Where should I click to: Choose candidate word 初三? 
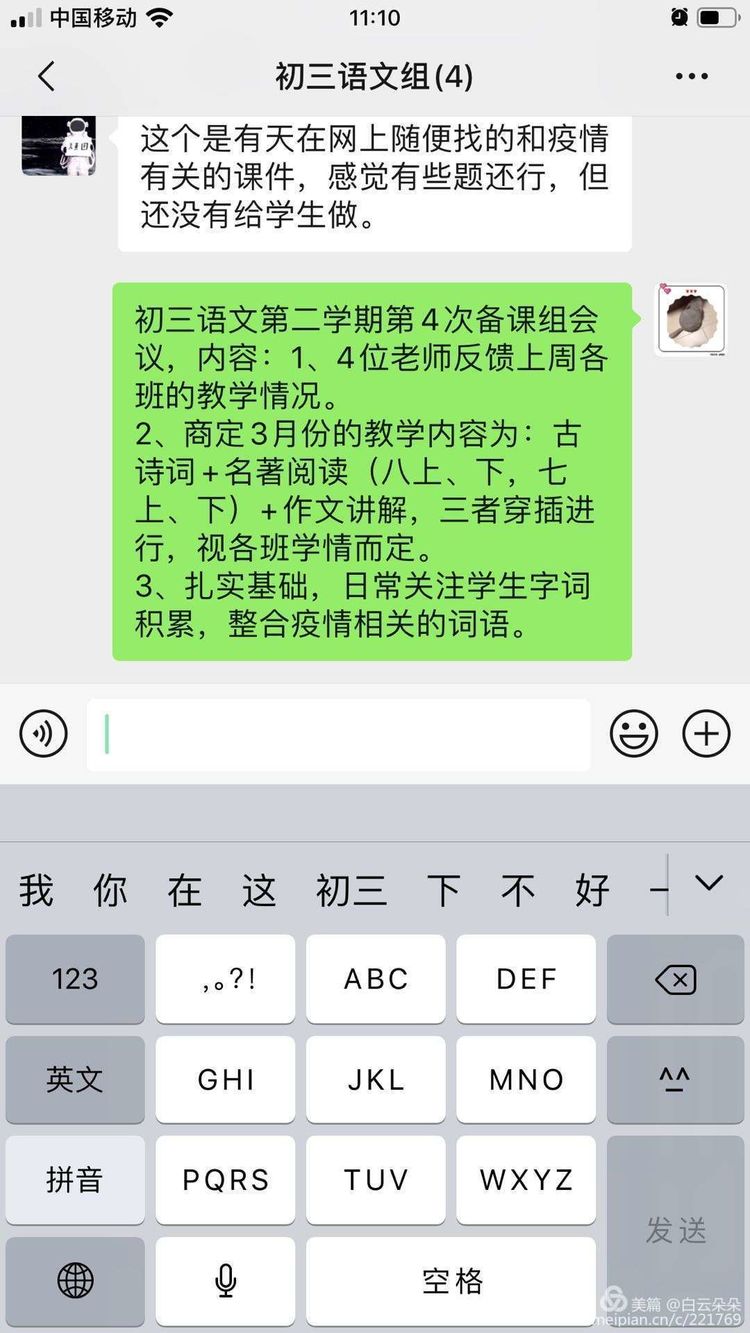click(351, 889)
